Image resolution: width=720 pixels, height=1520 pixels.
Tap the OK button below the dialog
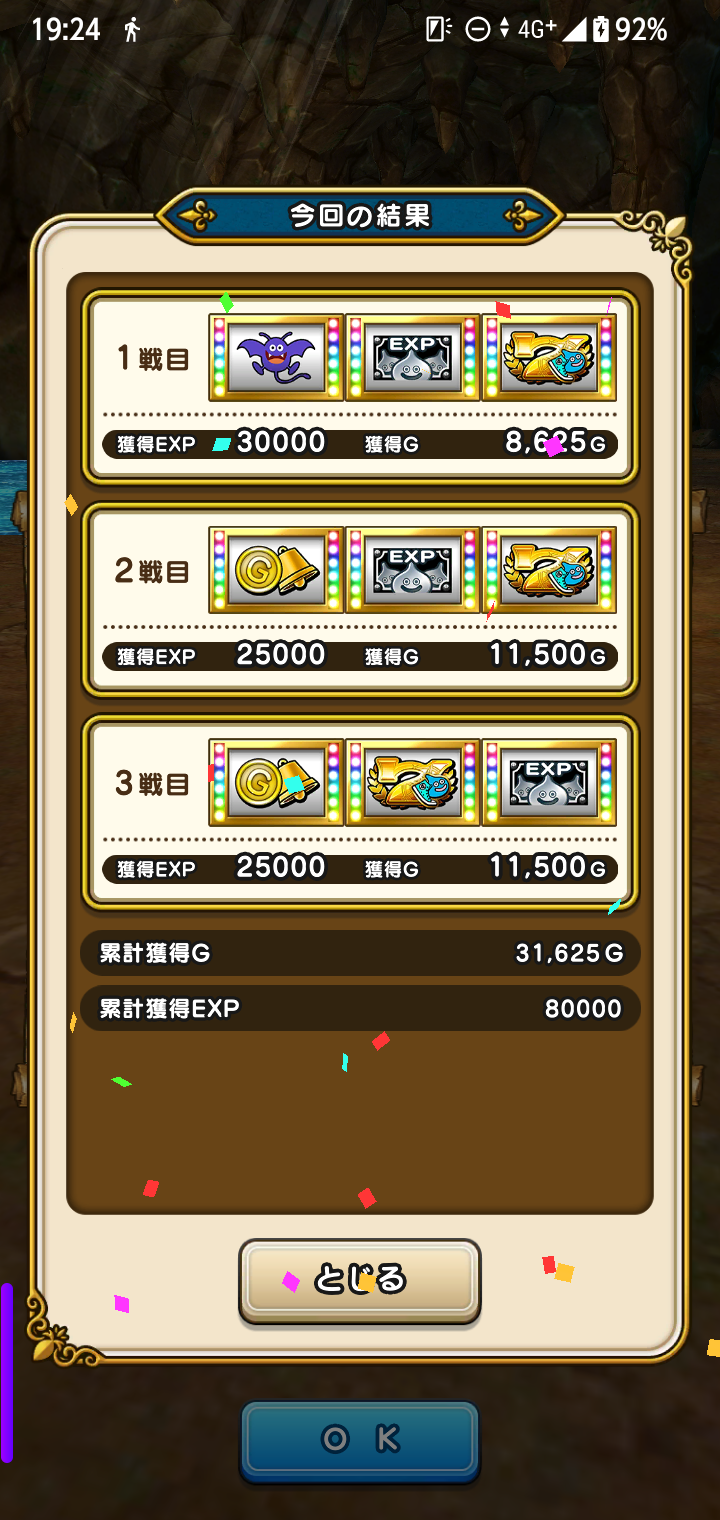360,1439
